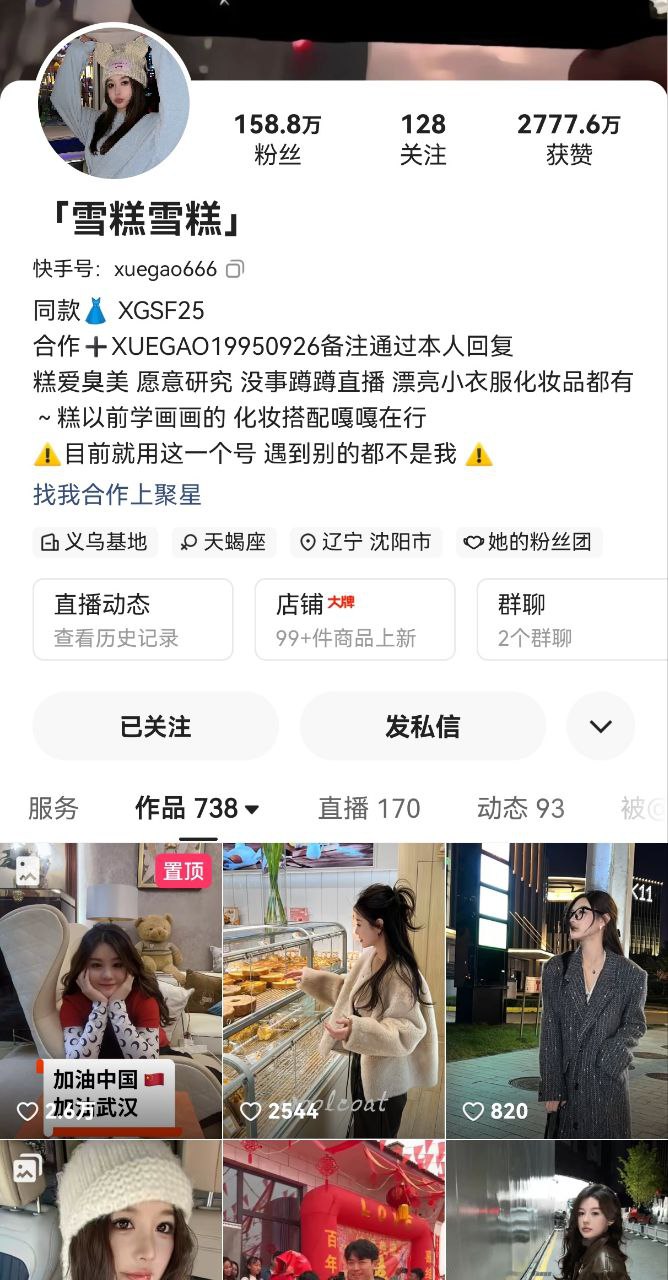Open the 直播动态 history card
The image size is (668, 1280).
tap(133, 620)
